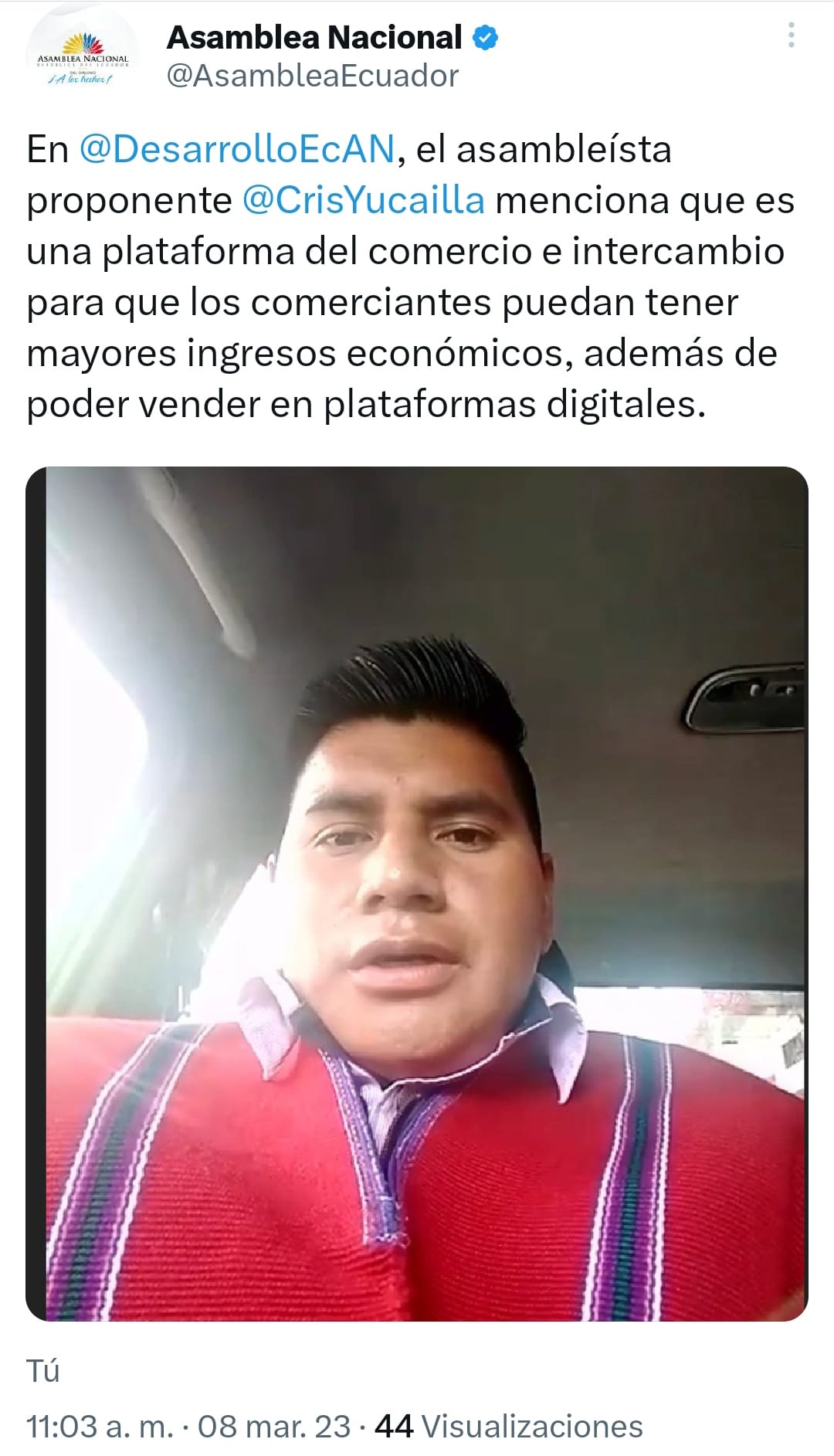Screen dimensions: 834x1456
Task: Play the video attached to the tweet
Action: pyautogui.click(x=417, y=894)
